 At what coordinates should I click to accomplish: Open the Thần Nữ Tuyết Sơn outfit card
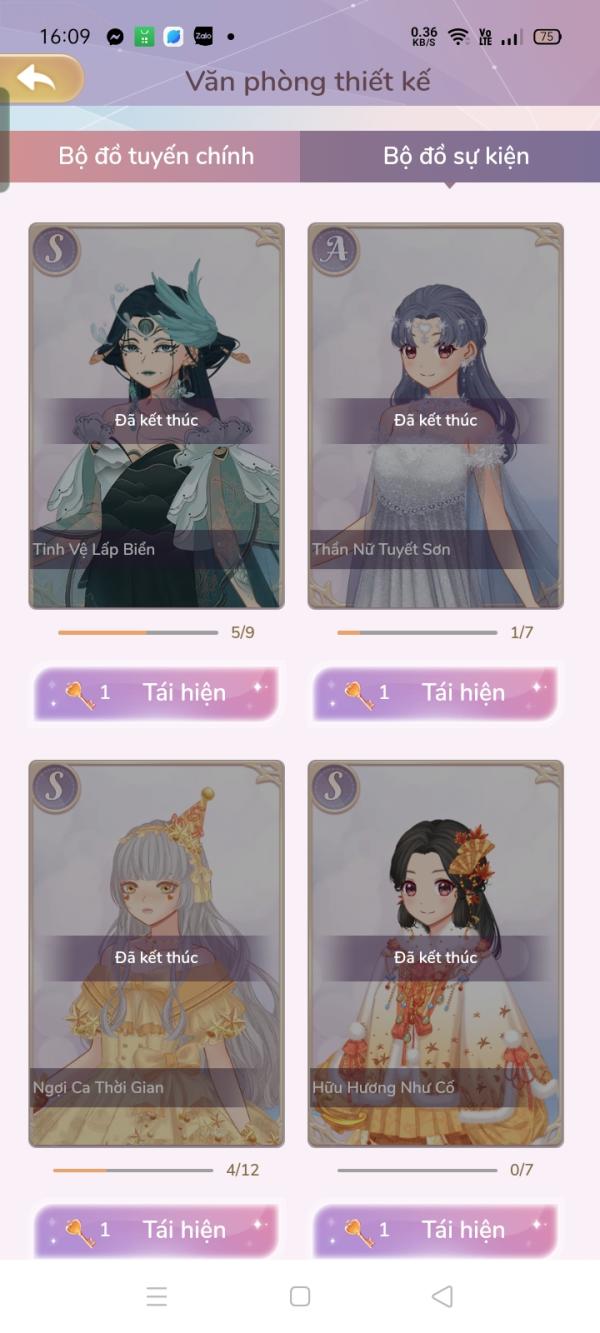436,416
